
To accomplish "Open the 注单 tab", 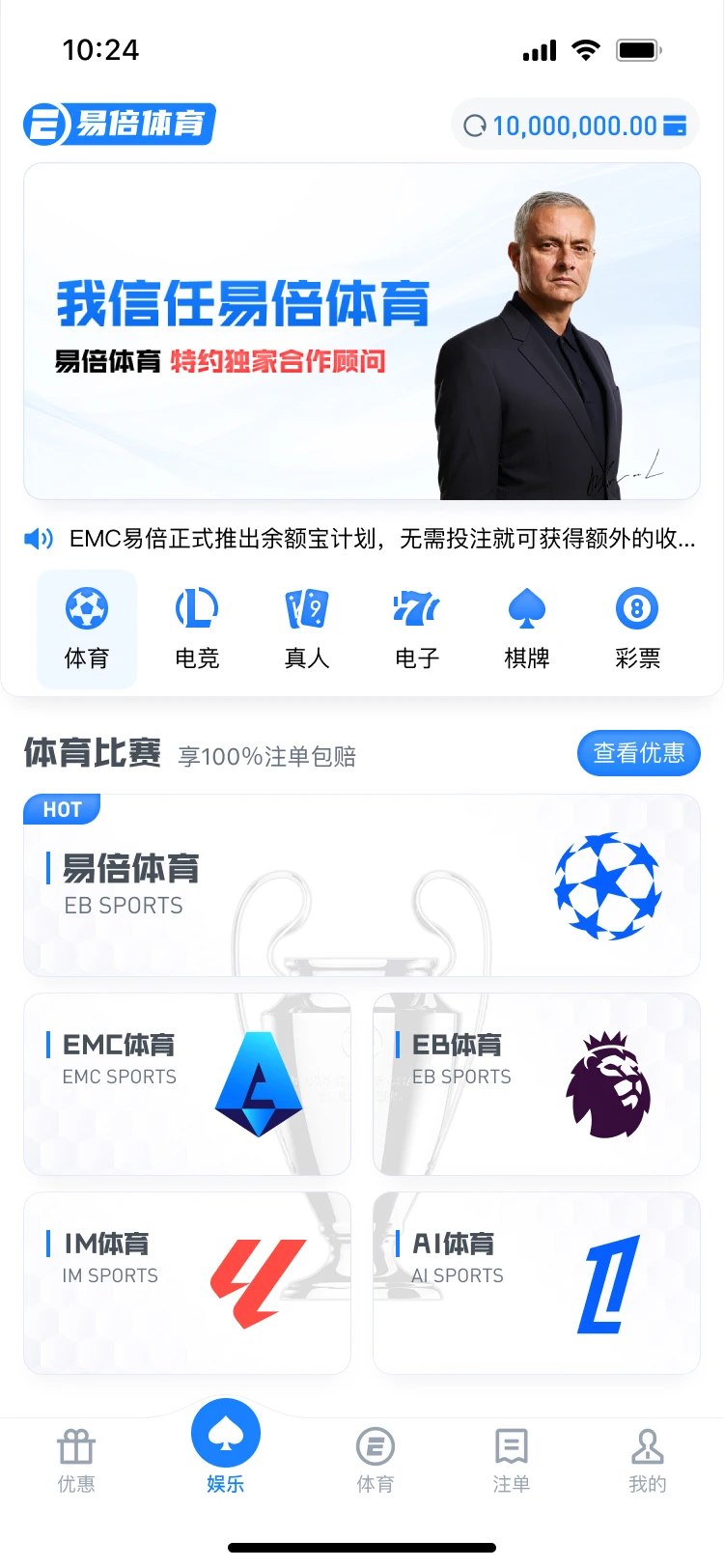I will (511, 1460).
